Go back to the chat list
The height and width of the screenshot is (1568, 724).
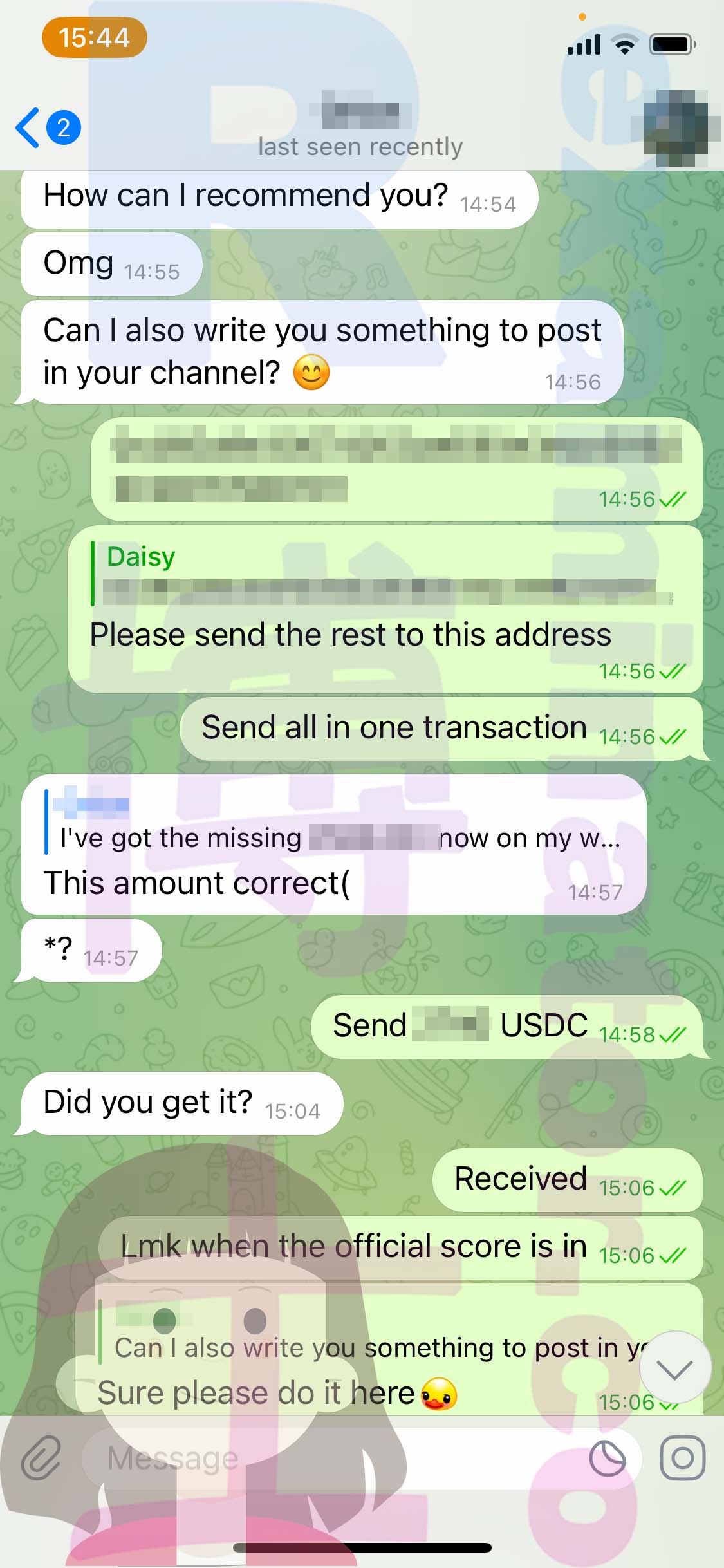pyautogui.click(x=48, y=127)
